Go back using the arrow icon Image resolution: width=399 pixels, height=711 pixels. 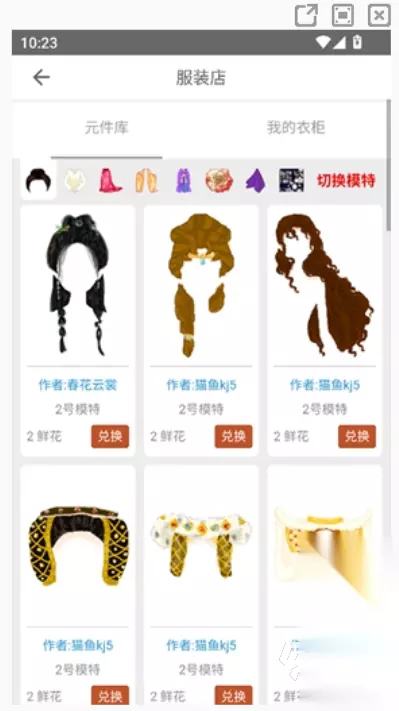tap(41, 78)
